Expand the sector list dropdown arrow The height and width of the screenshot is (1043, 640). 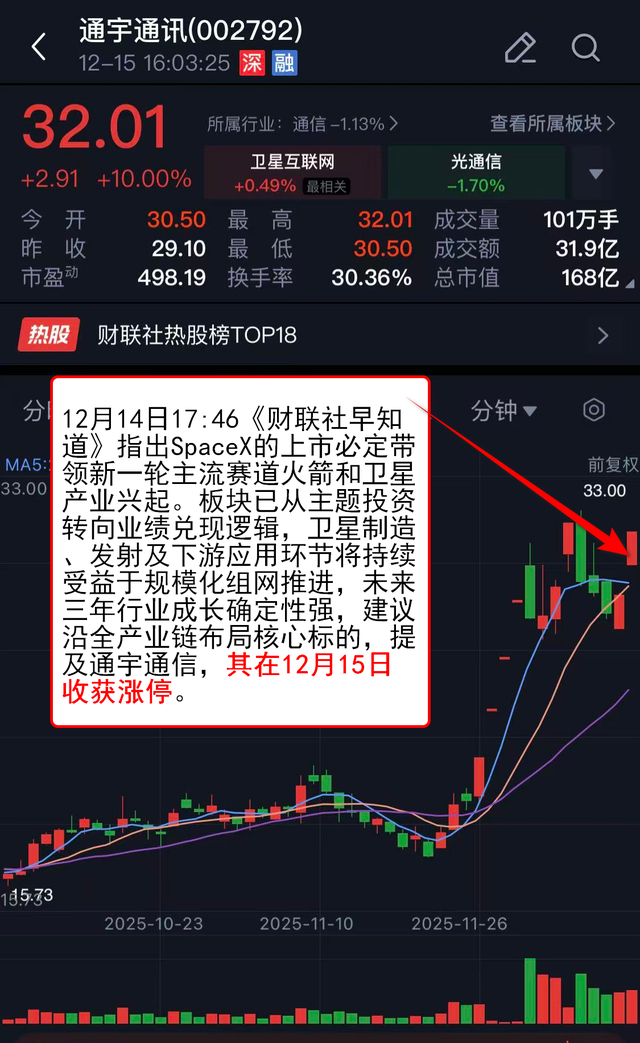[596, 173]
